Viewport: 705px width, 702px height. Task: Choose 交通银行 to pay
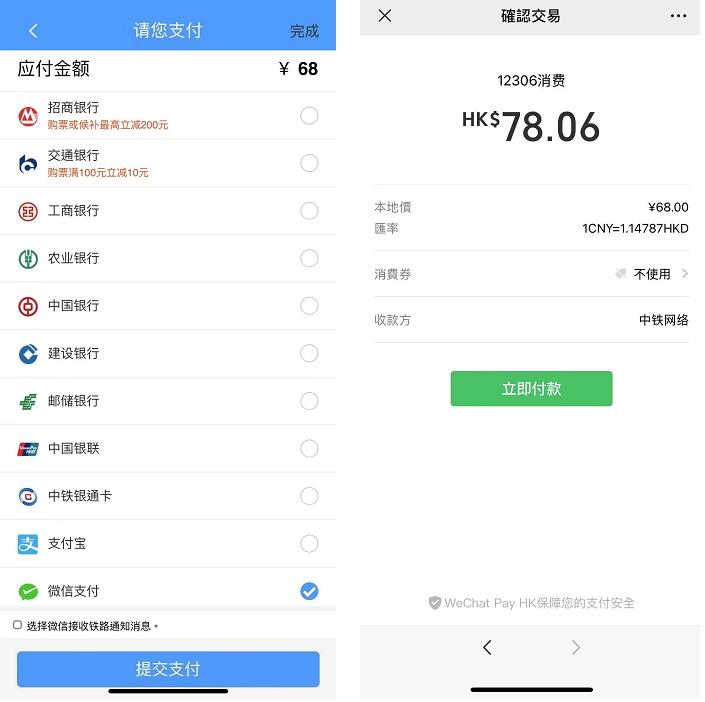[309, 163]
